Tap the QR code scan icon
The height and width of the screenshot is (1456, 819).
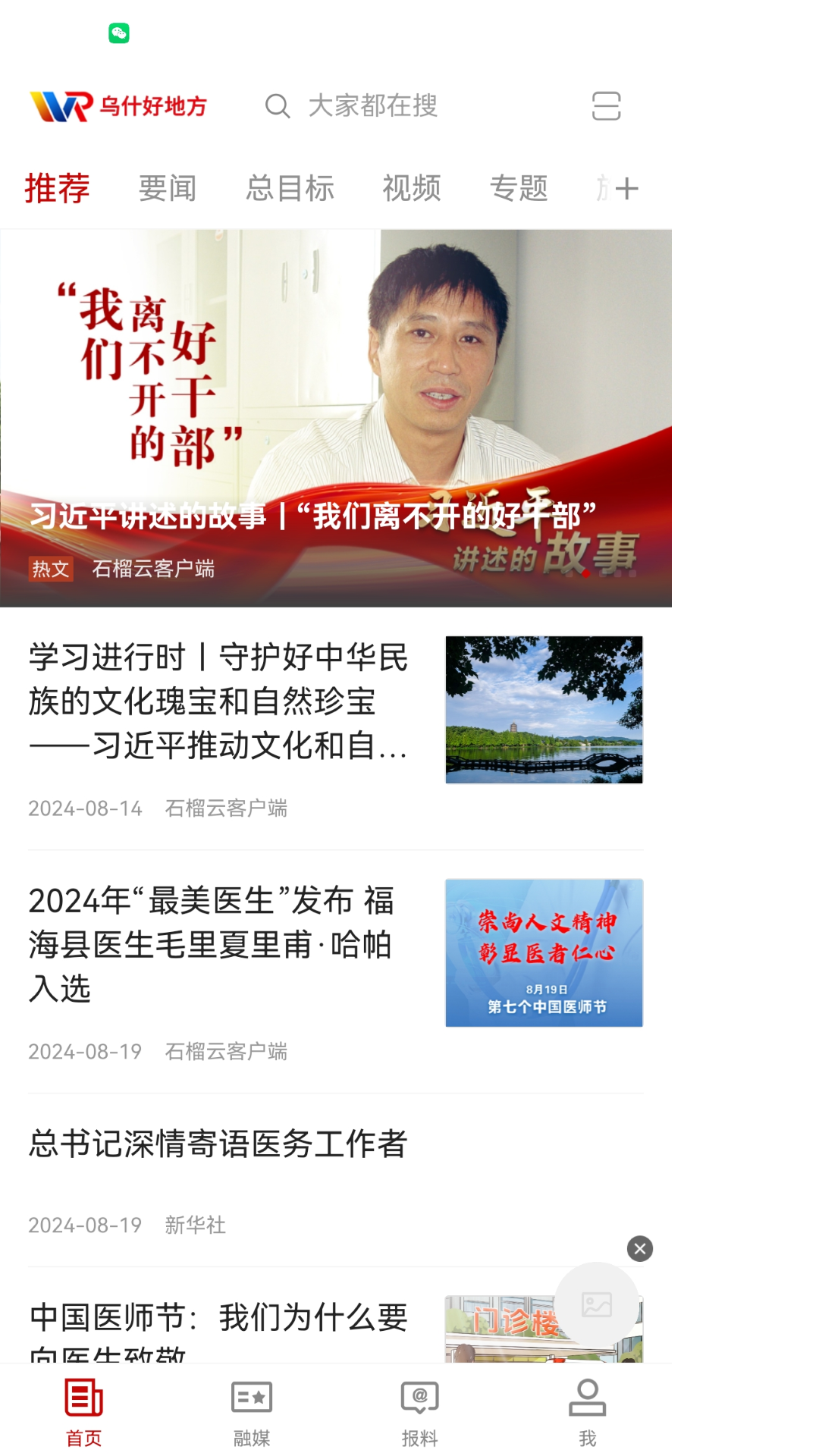607,106
